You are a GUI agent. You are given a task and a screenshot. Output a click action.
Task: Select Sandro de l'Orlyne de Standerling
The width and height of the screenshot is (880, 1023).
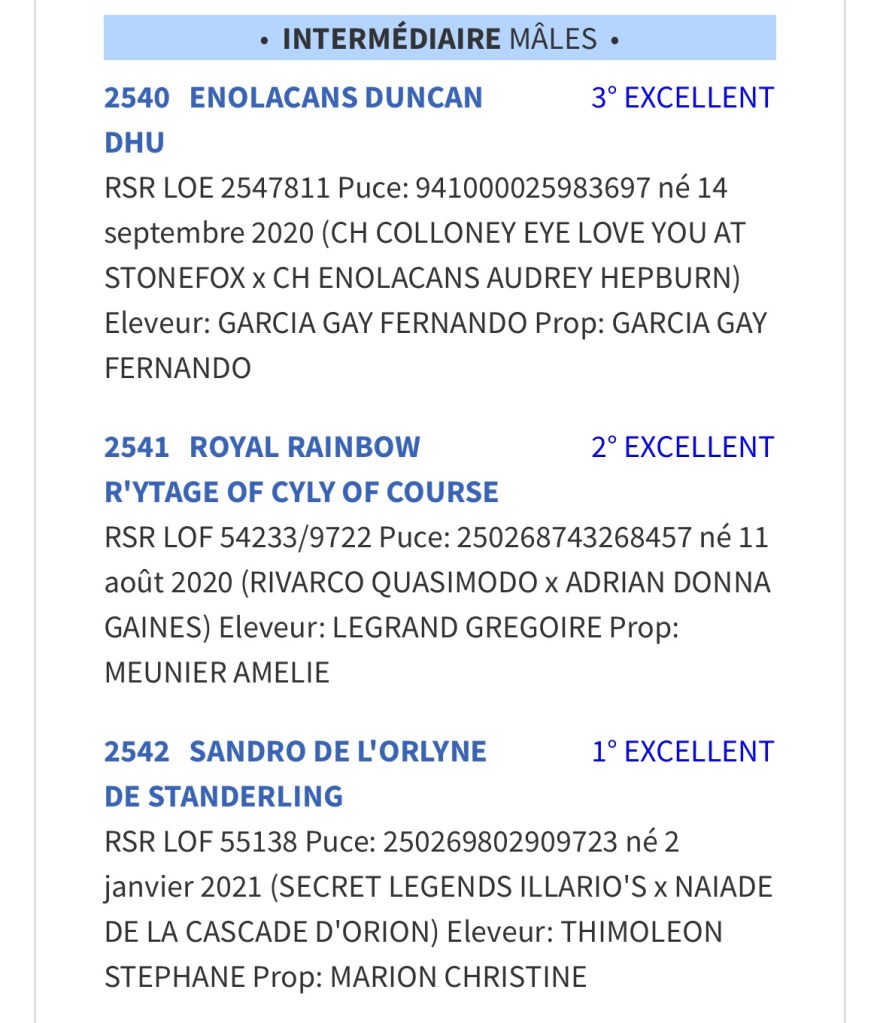click(x=337, y=752)
